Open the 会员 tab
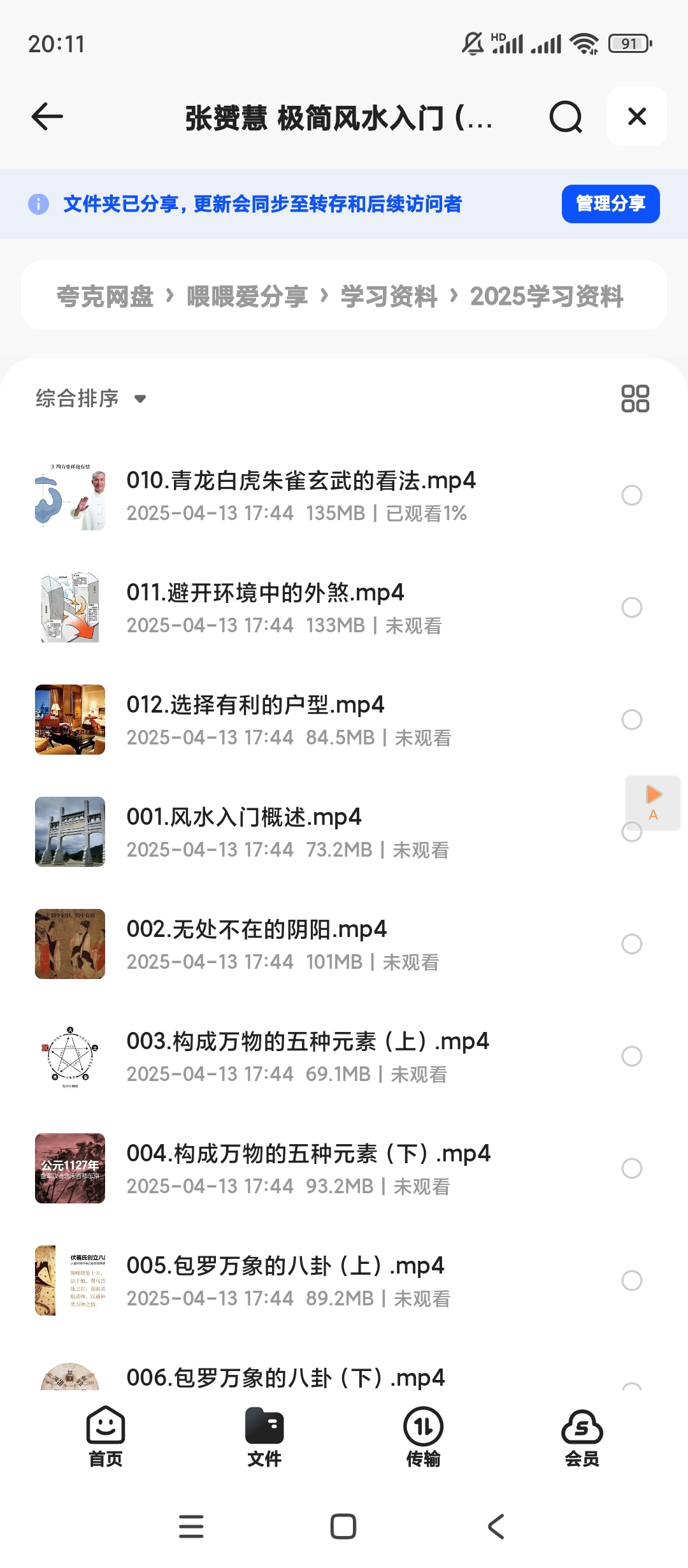 tap(582, 1437)
